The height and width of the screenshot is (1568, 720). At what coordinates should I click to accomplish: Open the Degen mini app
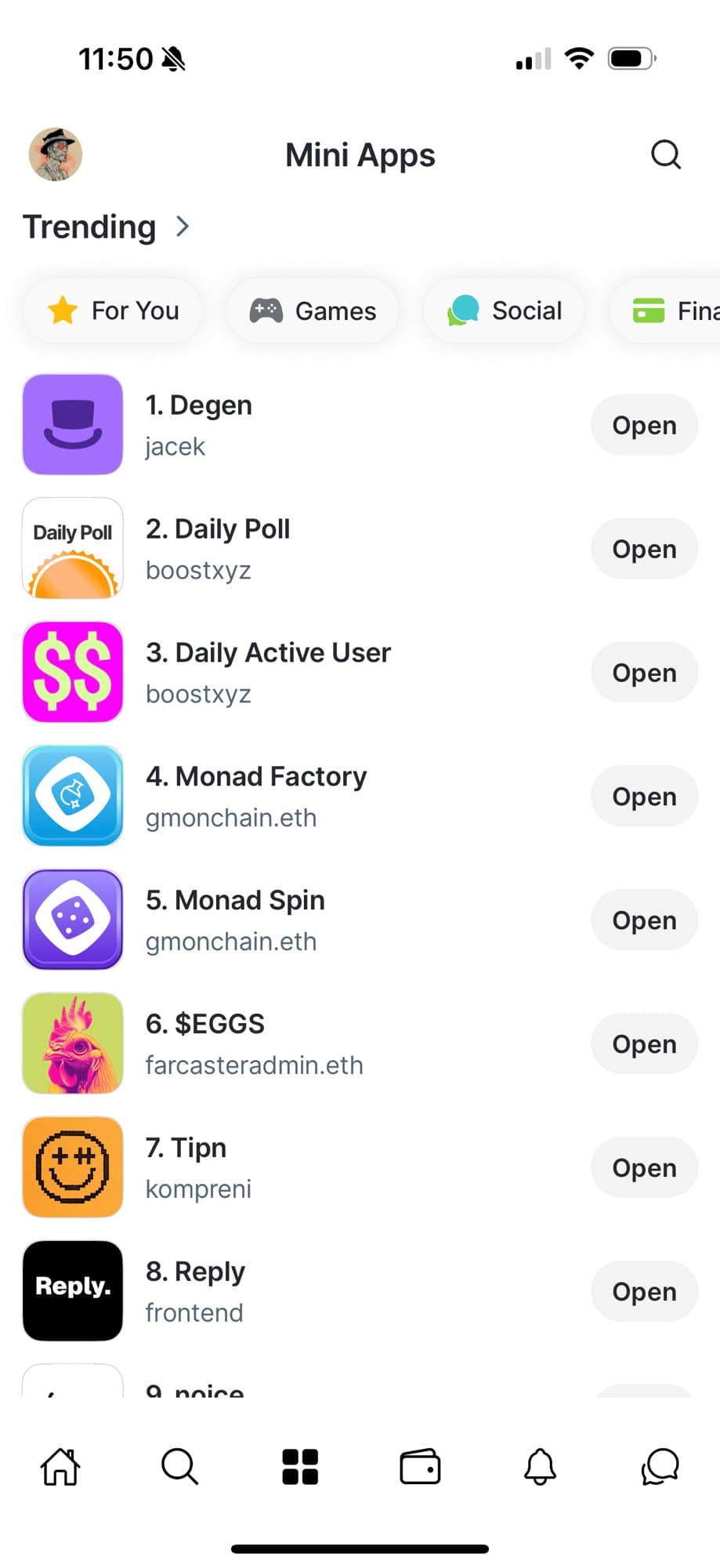pyautogui.click(x=643, y=425)
